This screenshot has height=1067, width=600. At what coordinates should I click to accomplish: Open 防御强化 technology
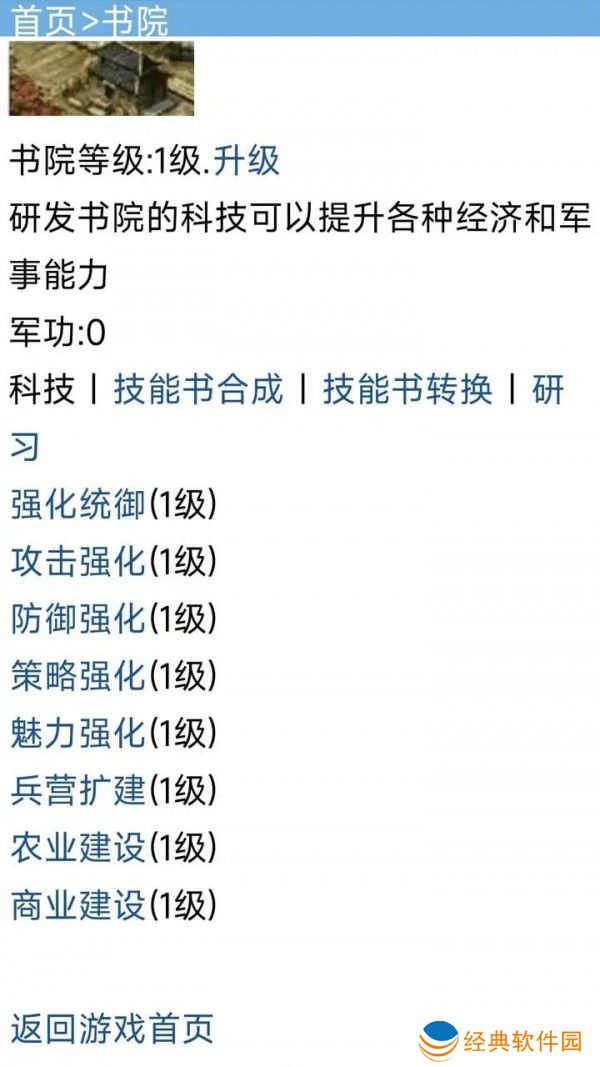(78, 619)
